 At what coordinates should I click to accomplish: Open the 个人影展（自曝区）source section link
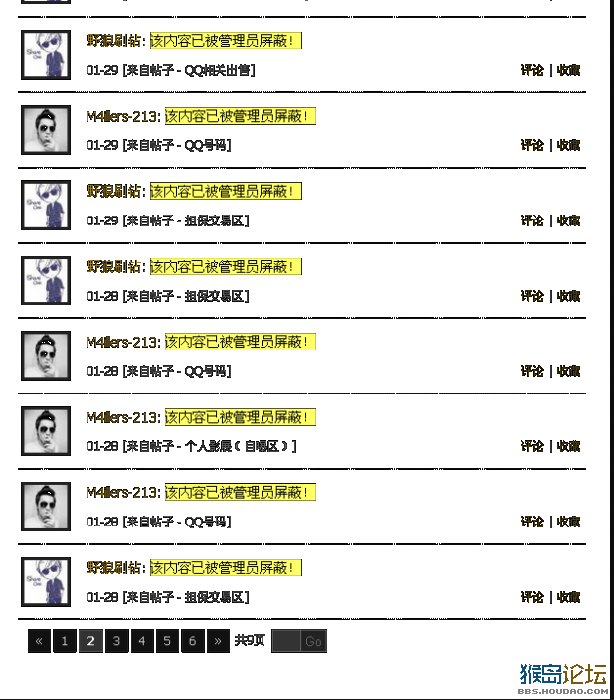[x=239, y=446]
